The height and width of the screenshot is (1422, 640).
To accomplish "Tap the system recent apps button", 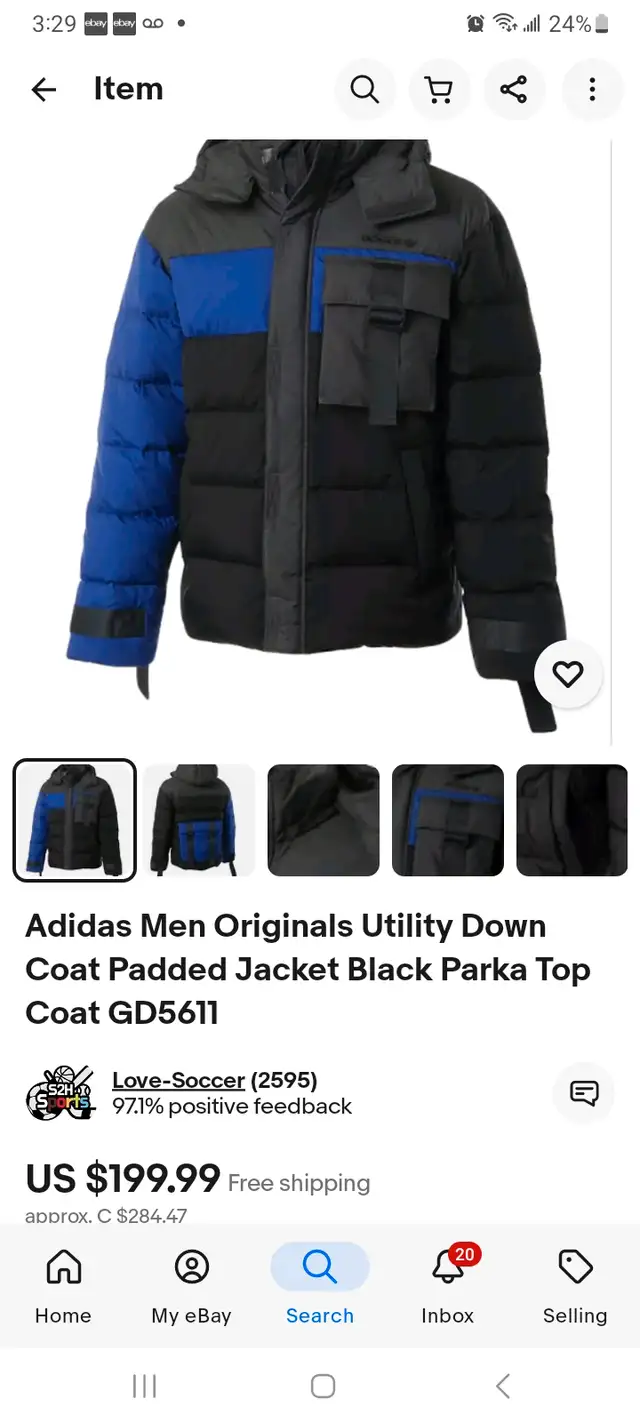I will [145, 1385].
